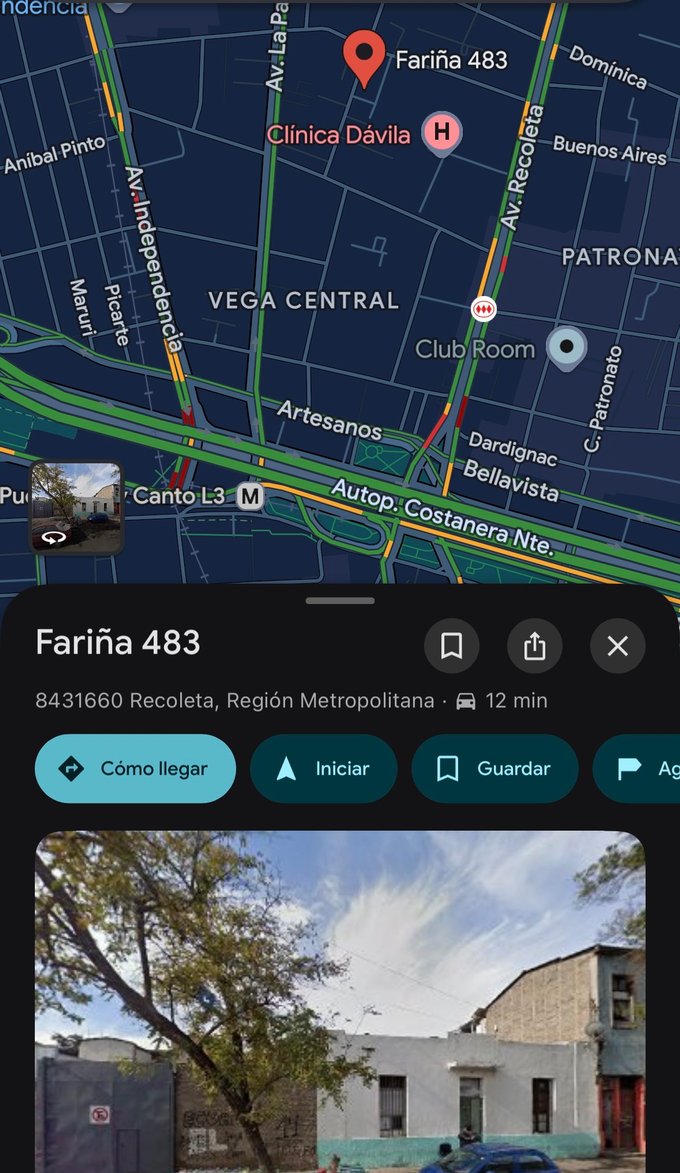The width and height of the screenshot is (680, 1173).
Task: Select the Club Room map marker
Action: 567,347
